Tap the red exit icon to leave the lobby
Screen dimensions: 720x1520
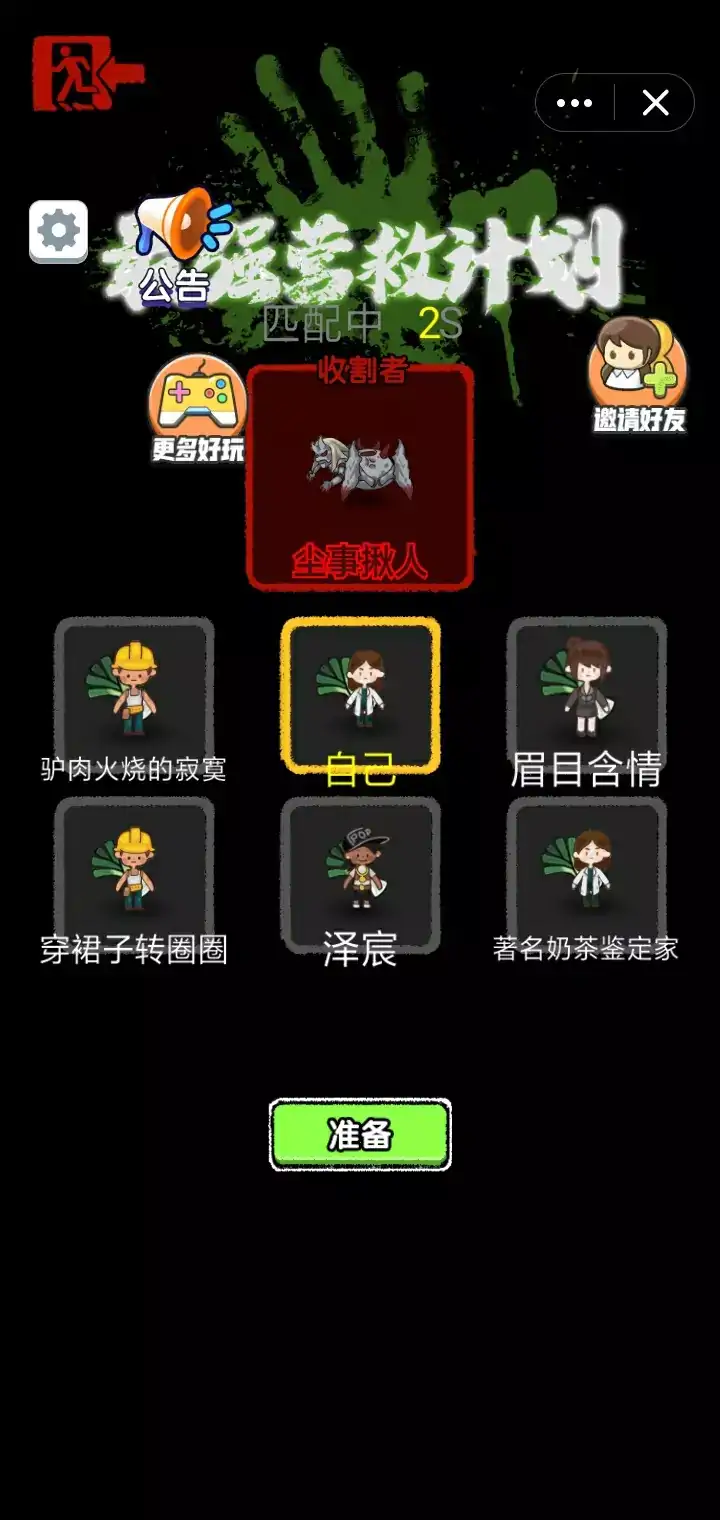point(86,74)
